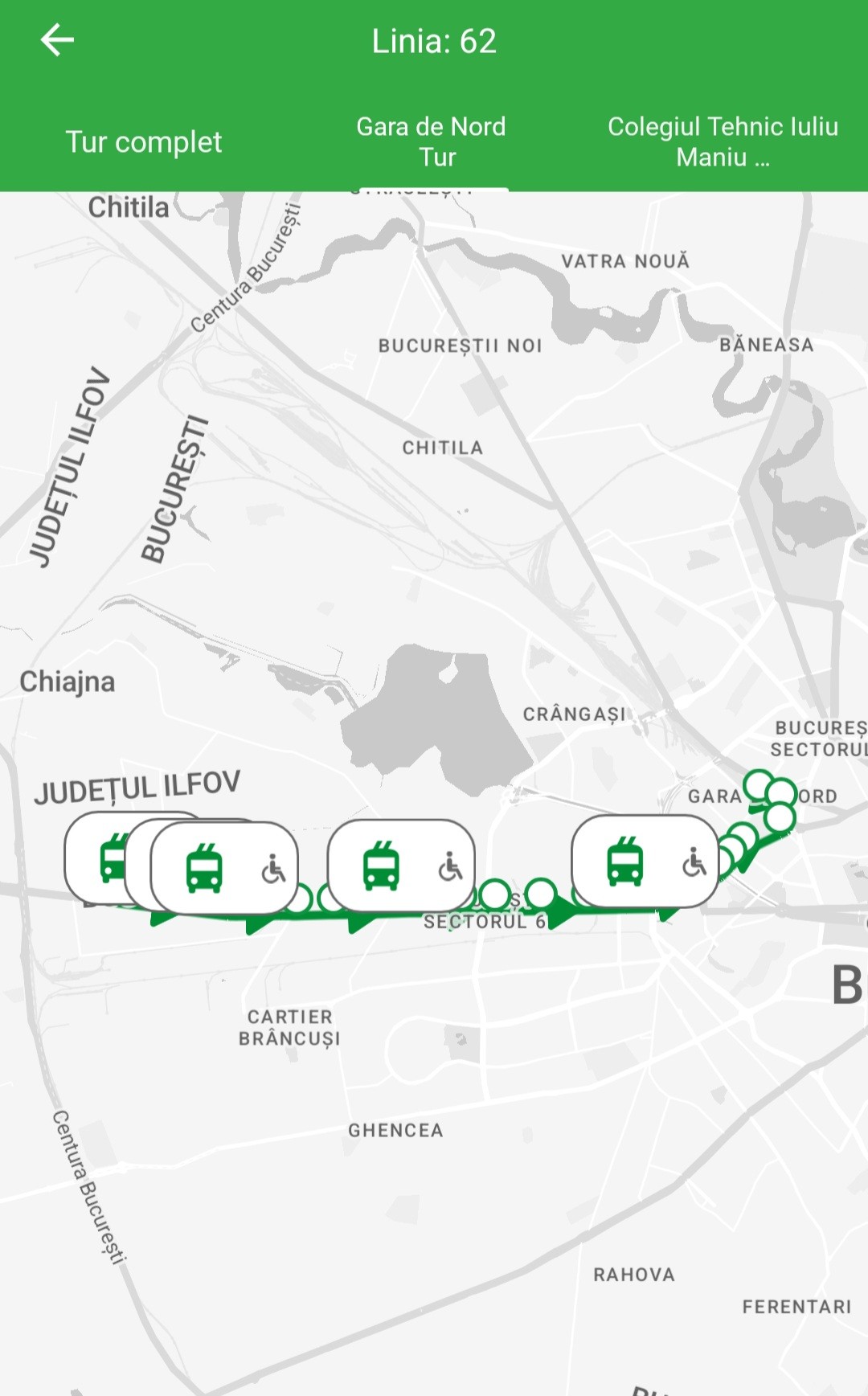Open the Colegiul Tehnic Iuliu Maniu tab

pyautogui.click(x=723, y=142)
